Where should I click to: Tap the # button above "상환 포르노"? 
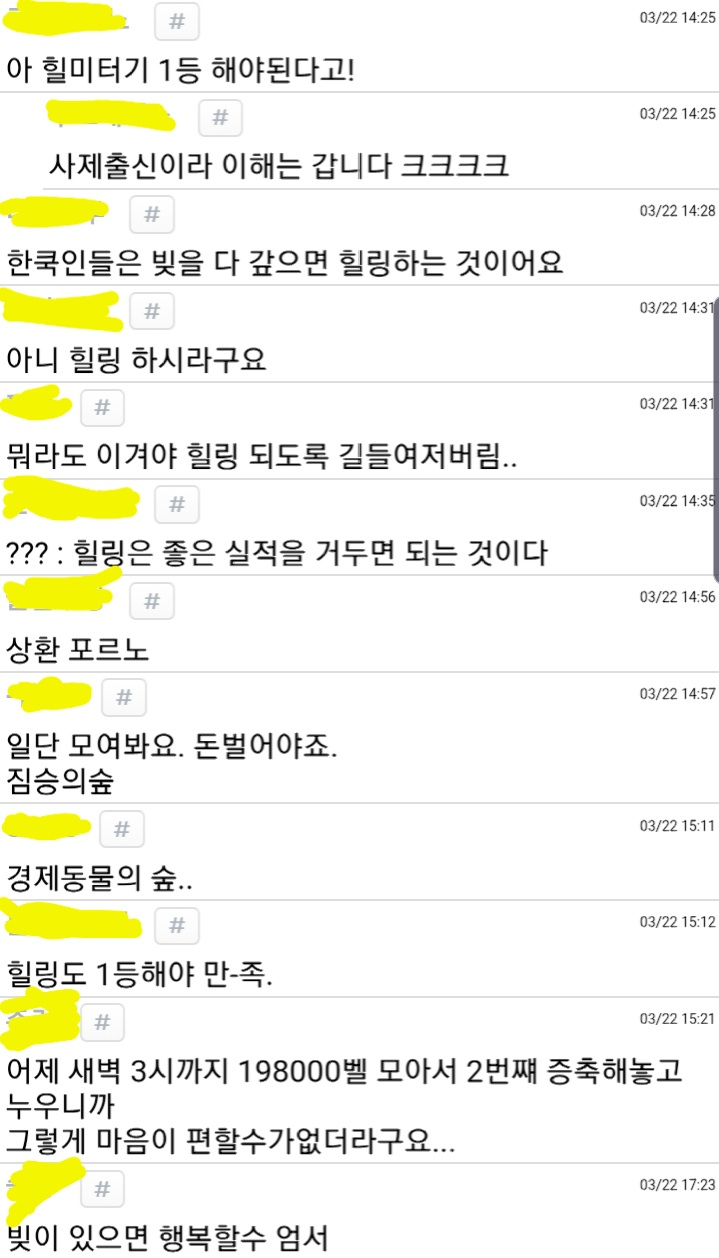(x=152, y=600)
